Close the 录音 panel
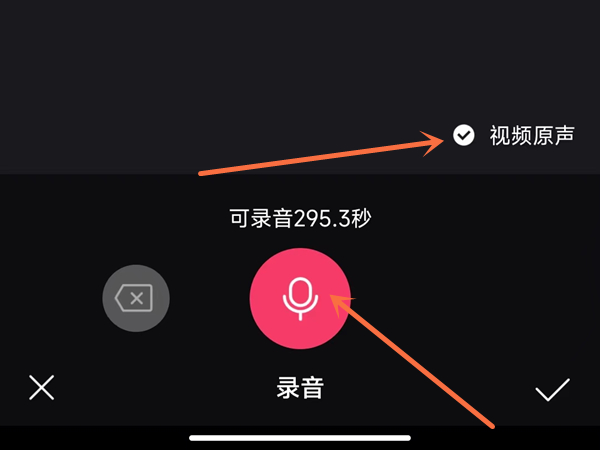This screenshot has height=450, width=600. coord(42,387)
